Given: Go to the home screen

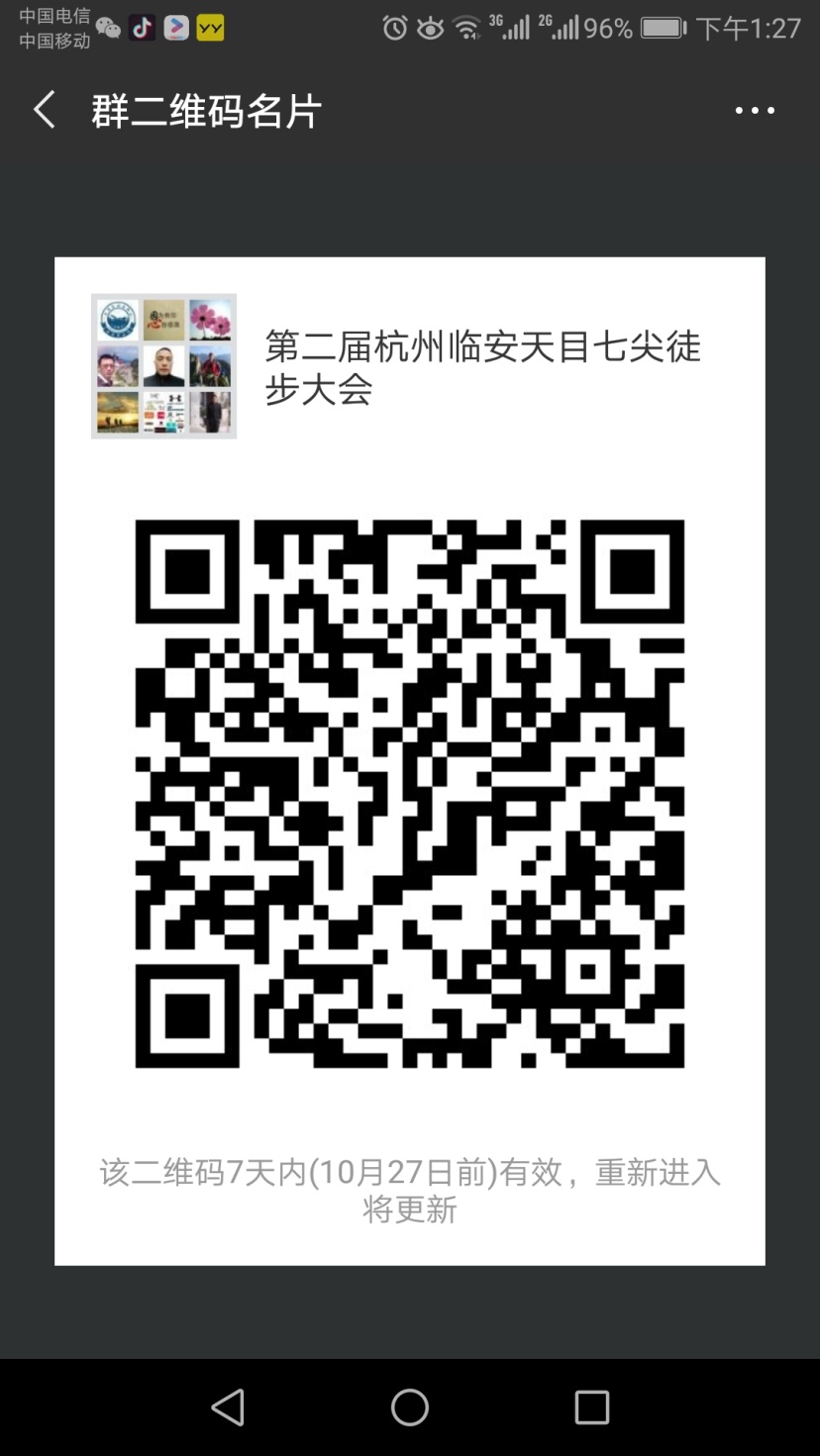Looking at the screenshot, I should (410, 1407).
